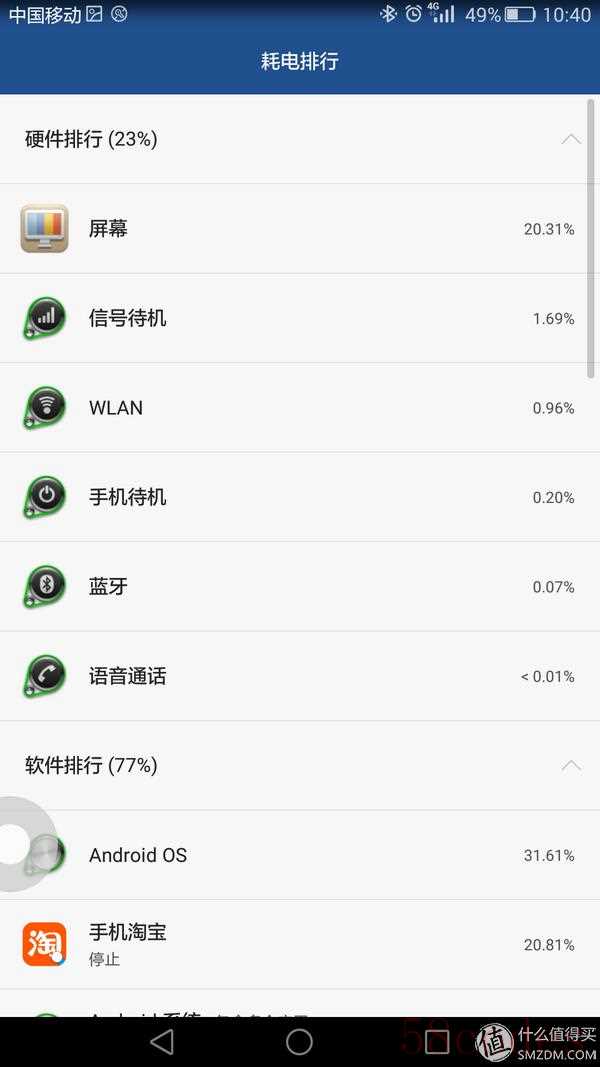Go back using the navigation bar
This screenshot has height=1067, width=600.
click(161, 1041)
